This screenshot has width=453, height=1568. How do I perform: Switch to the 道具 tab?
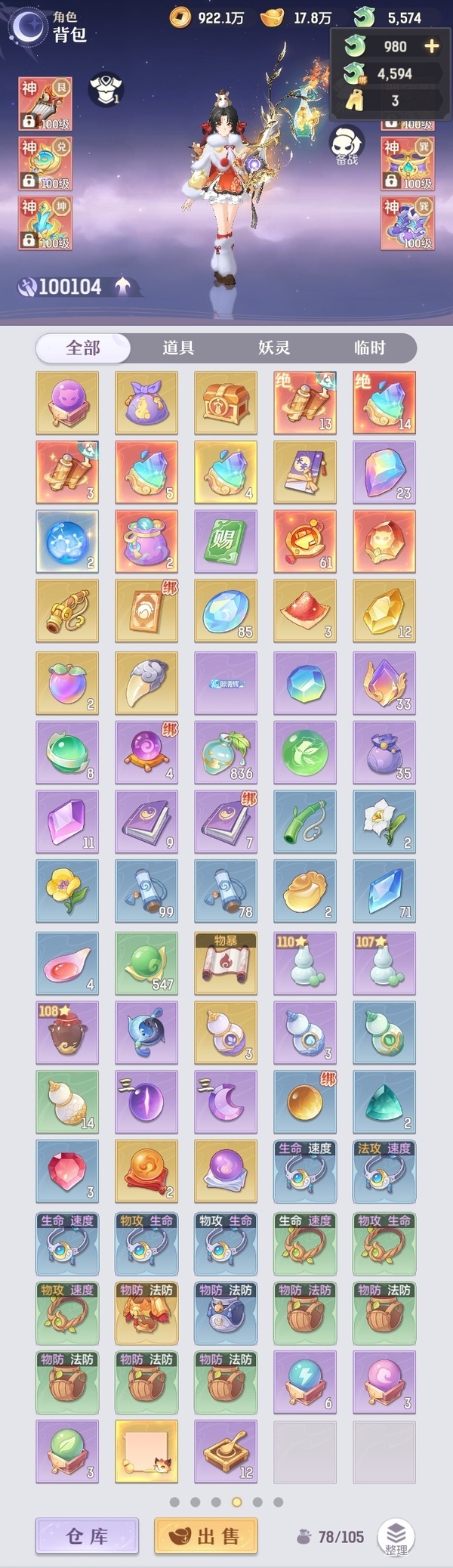[x=178, y=348]
